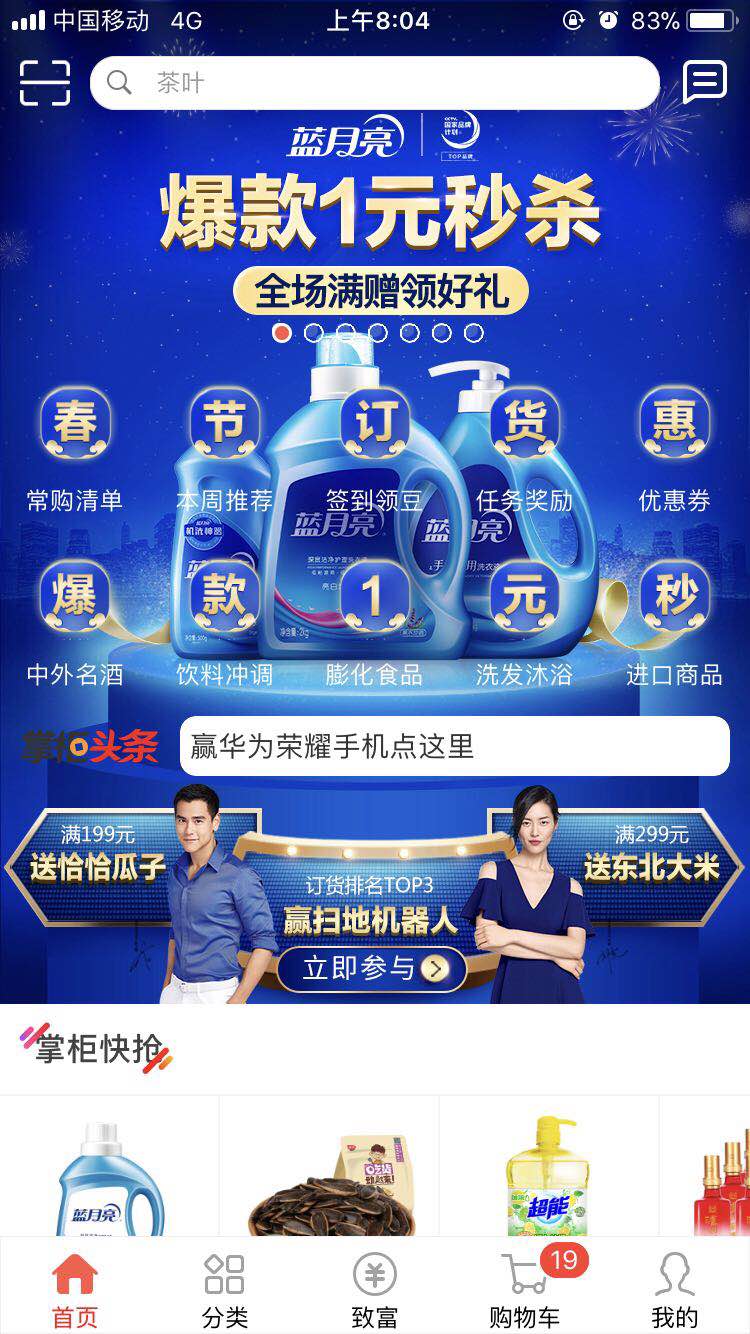This screenshot has height=1334, width=750.
Task: Open the messages icon
Action: 704,83
